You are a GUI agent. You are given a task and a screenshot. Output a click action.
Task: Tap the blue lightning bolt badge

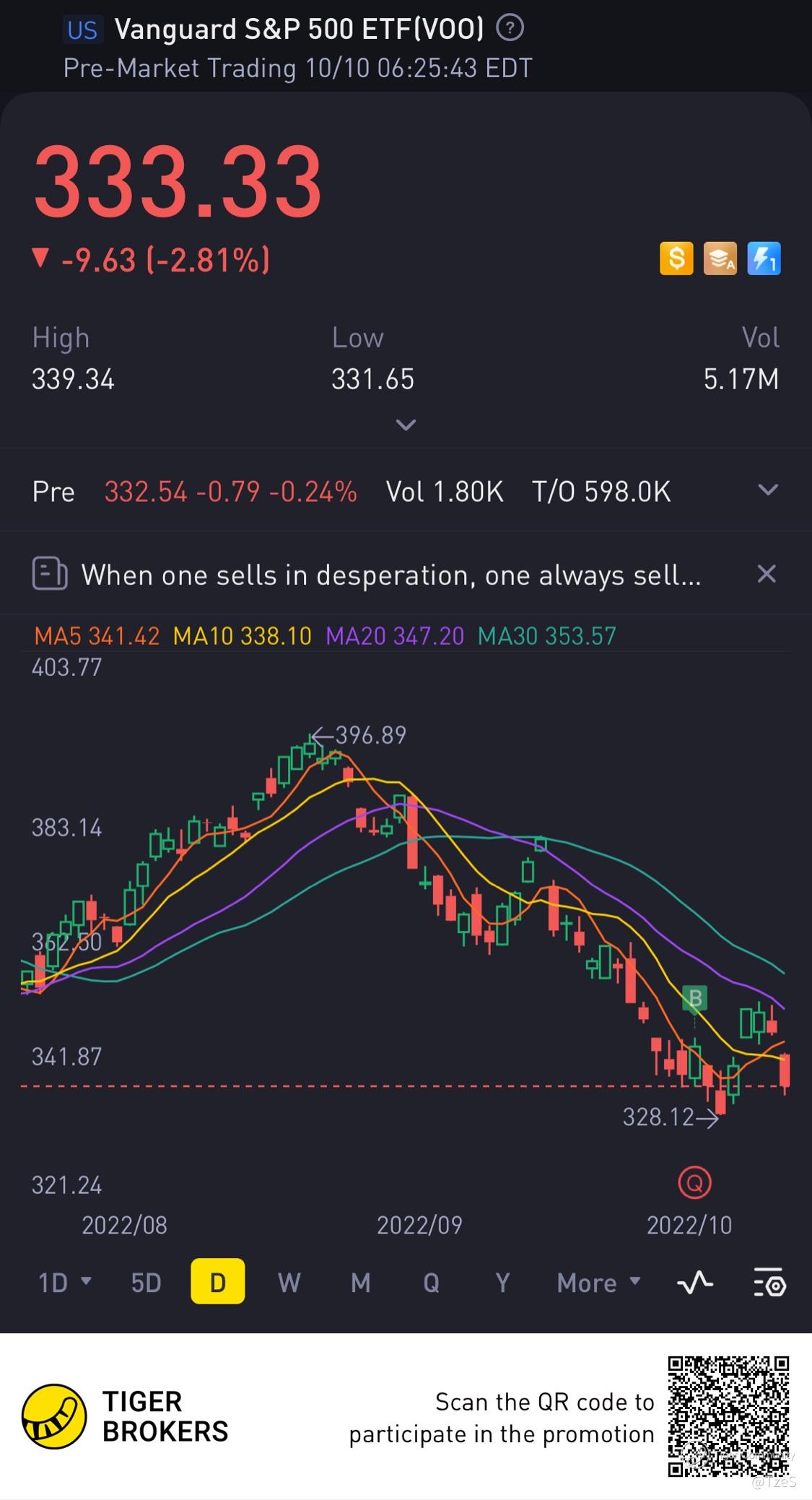(764, 259)
